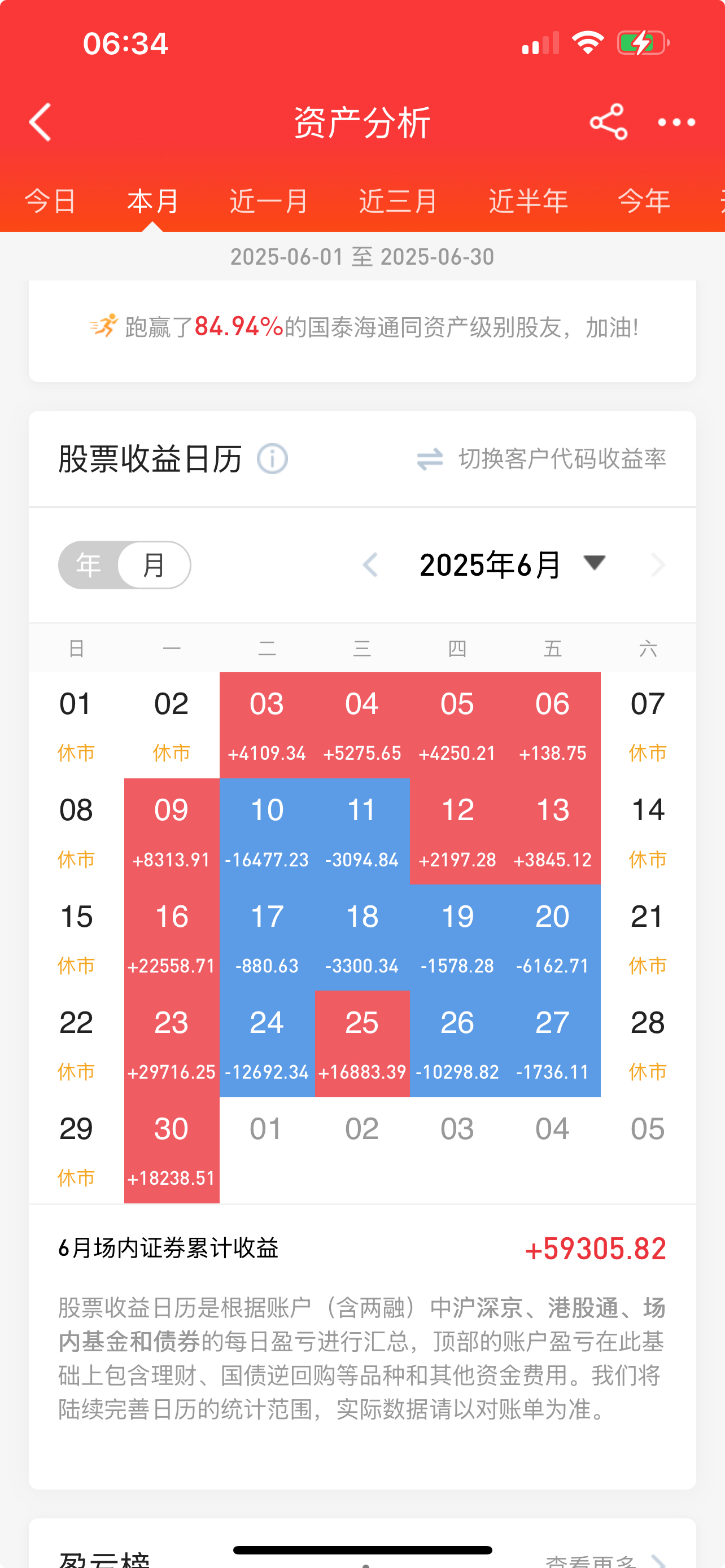
Task: Click the swap arrows next to 切换客户代码收益率
Action: 430,459
